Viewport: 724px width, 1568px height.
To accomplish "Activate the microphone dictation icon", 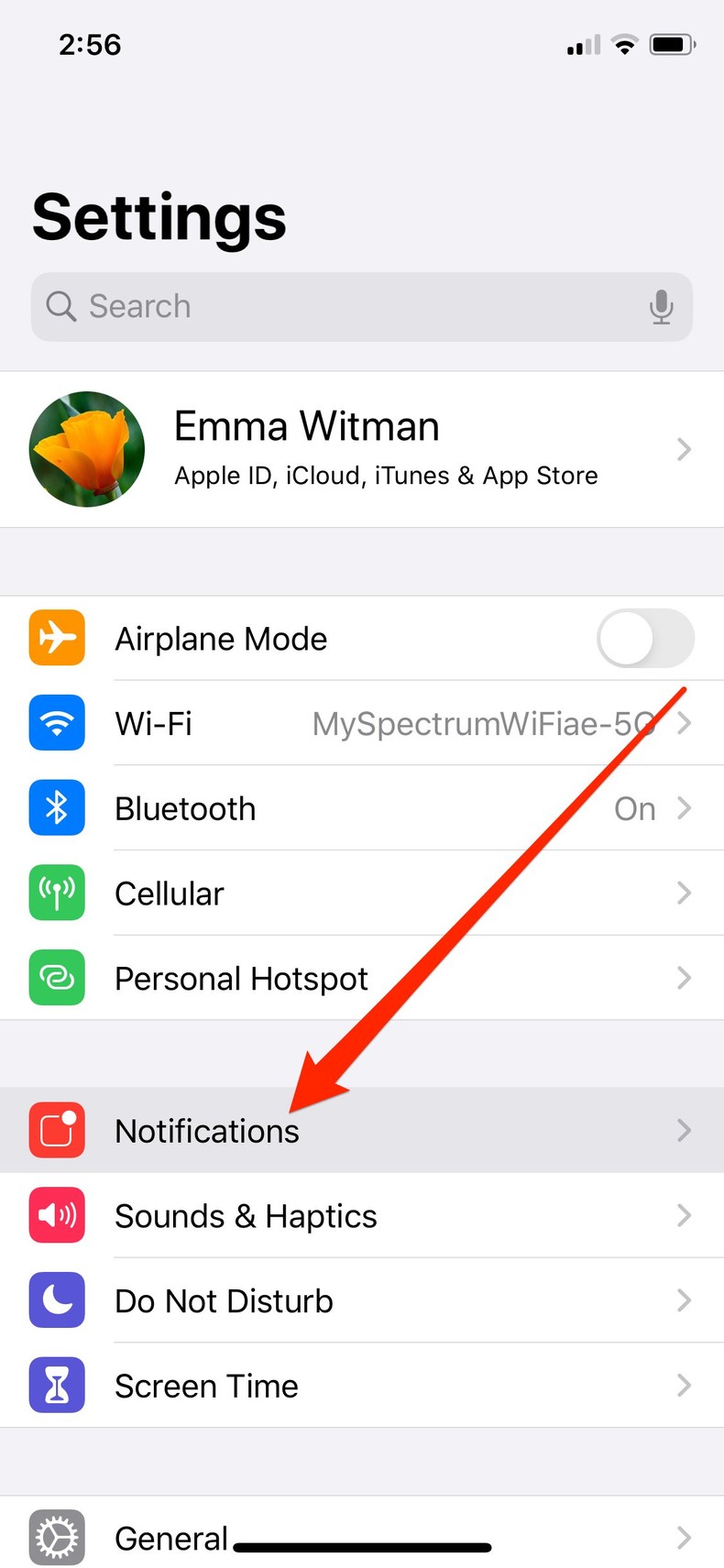I will [661, 307].
